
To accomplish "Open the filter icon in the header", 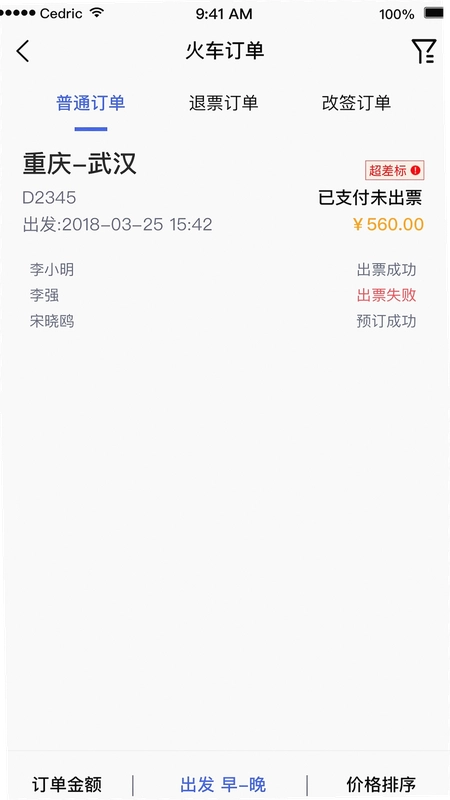I will pos(424,51).
